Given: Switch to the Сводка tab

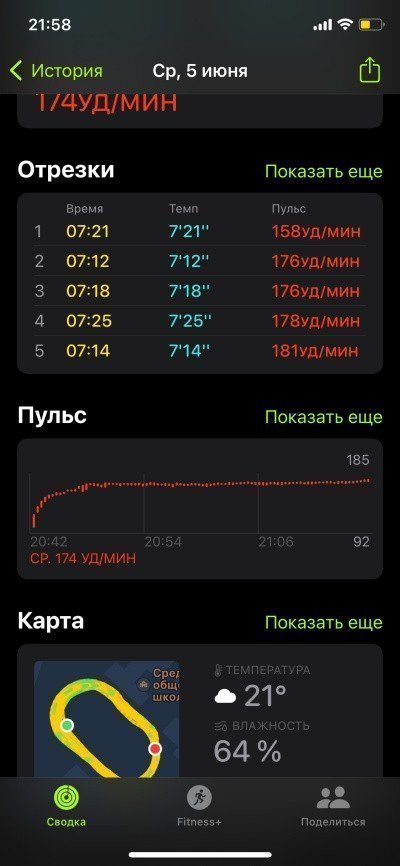Looking at the screenshot, I should click(x=66, y=806).
